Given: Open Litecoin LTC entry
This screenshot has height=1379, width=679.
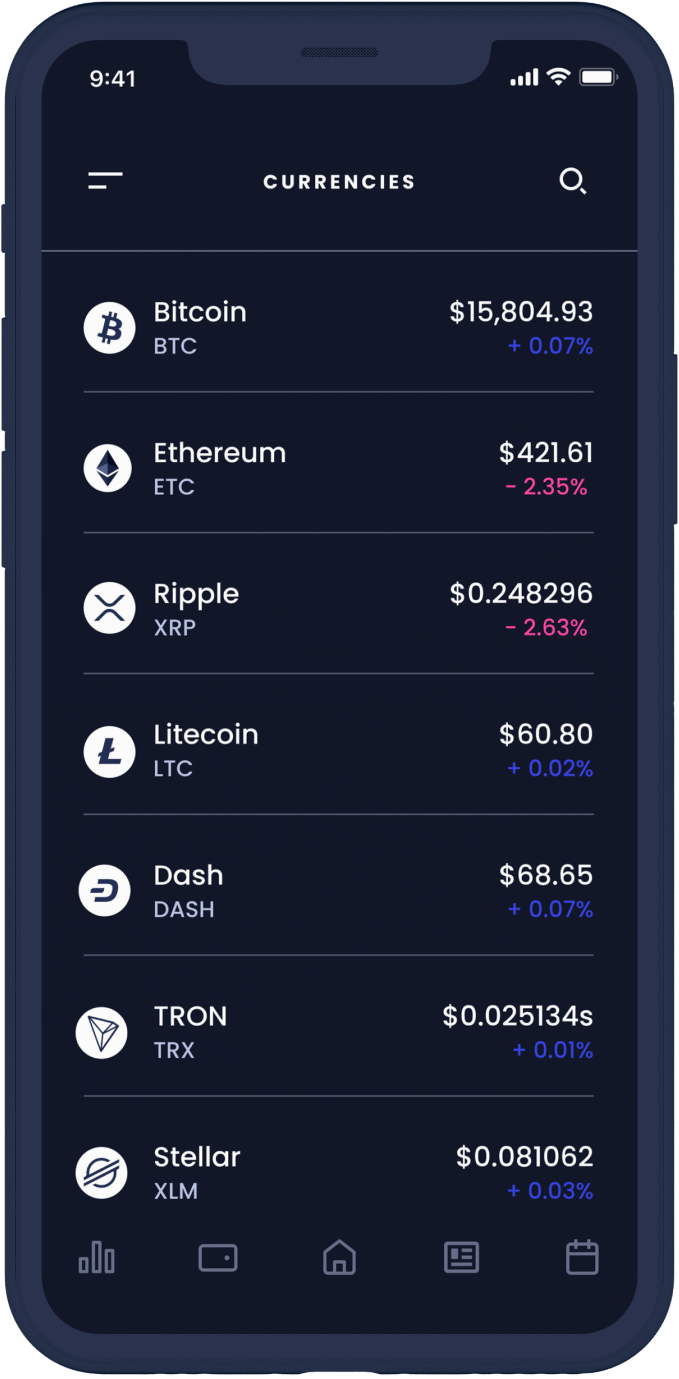Looking at the screenshot, I should pyautogui.click(x=338, y=750).
